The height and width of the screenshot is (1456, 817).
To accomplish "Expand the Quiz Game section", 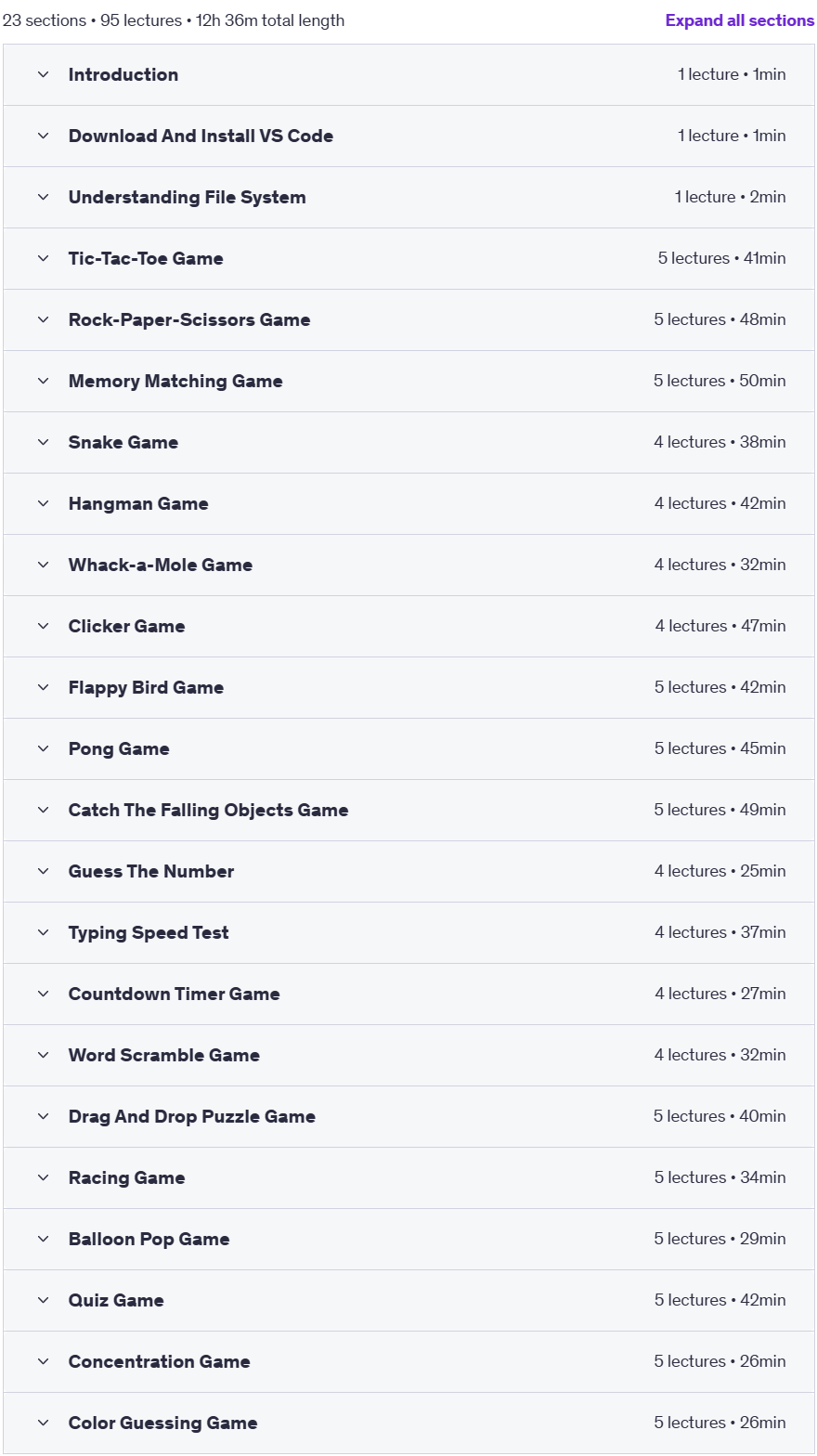I will (408, 1301).
